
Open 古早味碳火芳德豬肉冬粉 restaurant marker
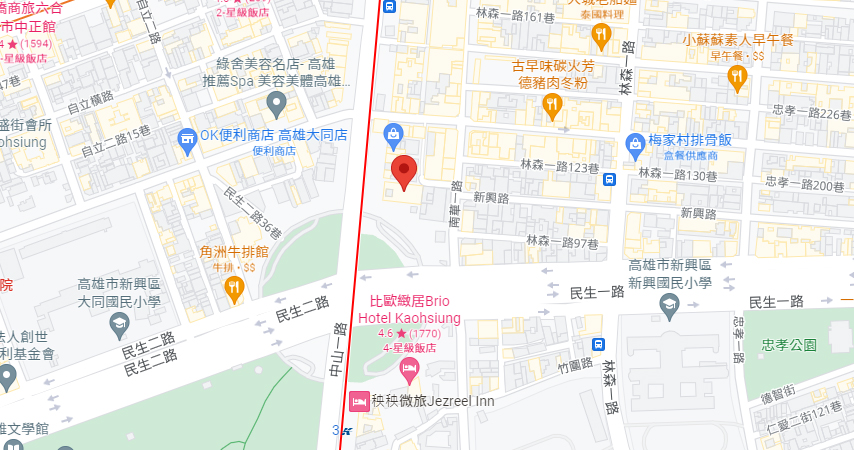pos(551,104)
